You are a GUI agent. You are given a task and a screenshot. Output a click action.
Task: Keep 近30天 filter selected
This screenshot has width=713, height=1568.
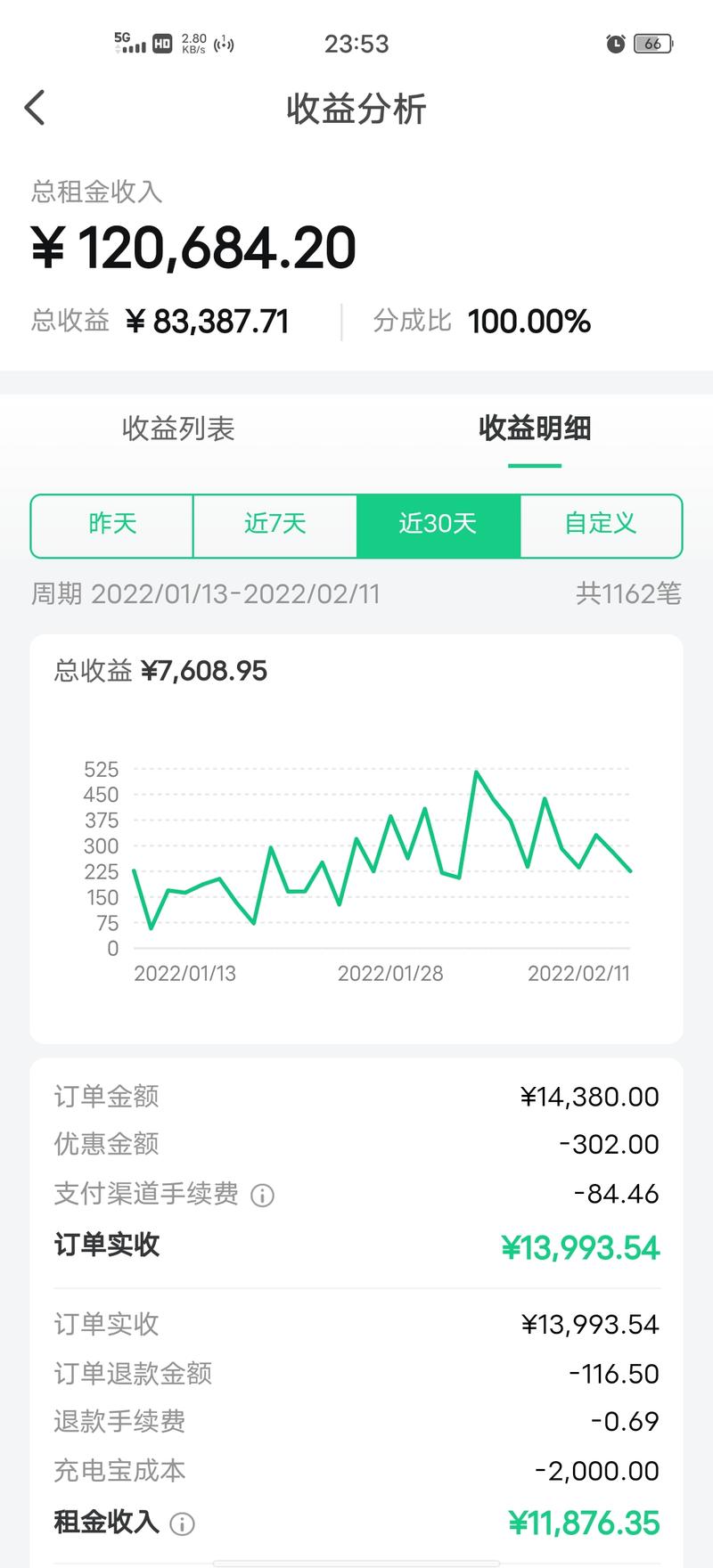click(438, 525)
